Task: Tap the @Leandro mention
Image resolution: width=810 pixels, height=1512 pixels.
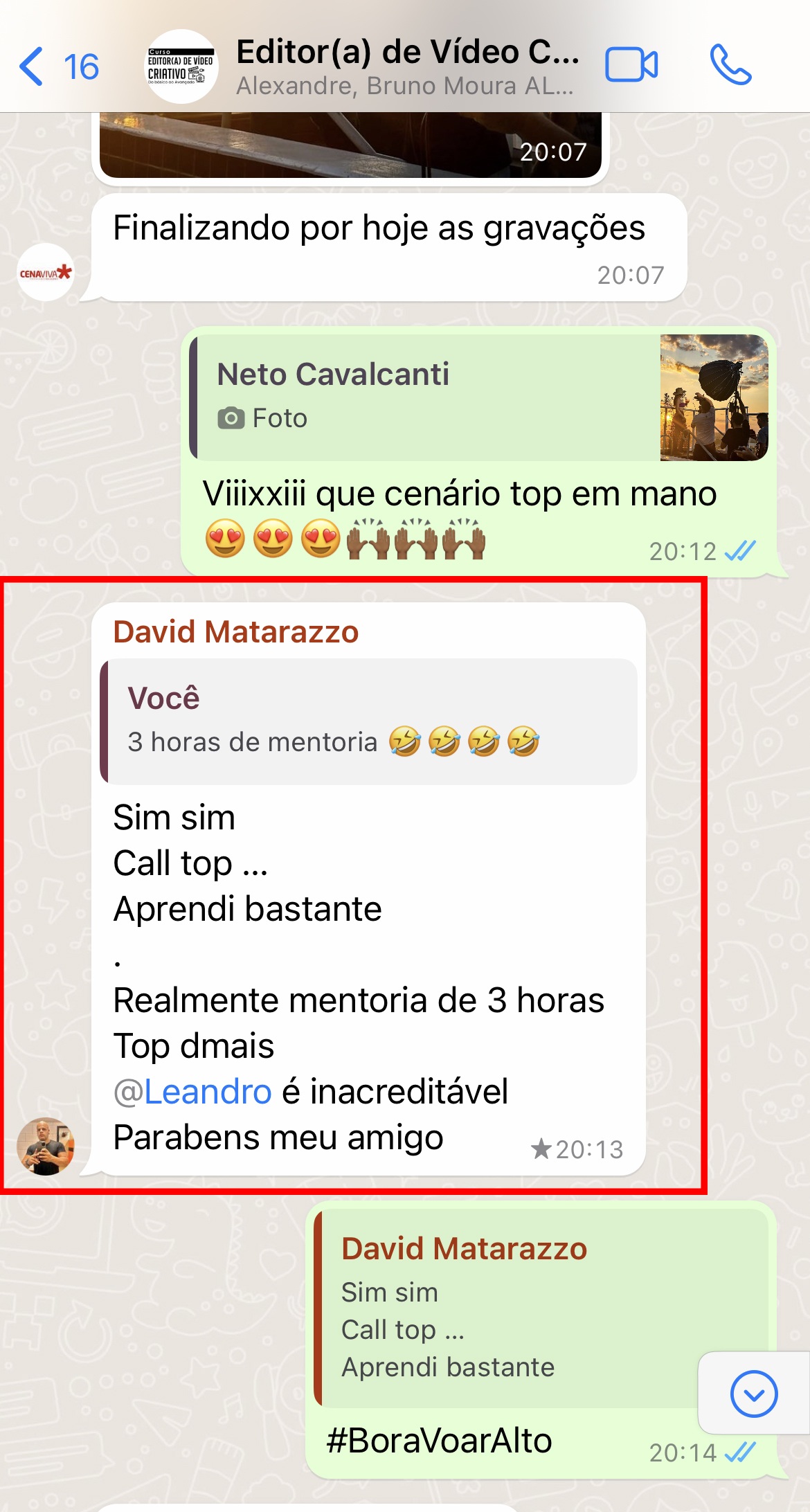Action: point(193,1092)
